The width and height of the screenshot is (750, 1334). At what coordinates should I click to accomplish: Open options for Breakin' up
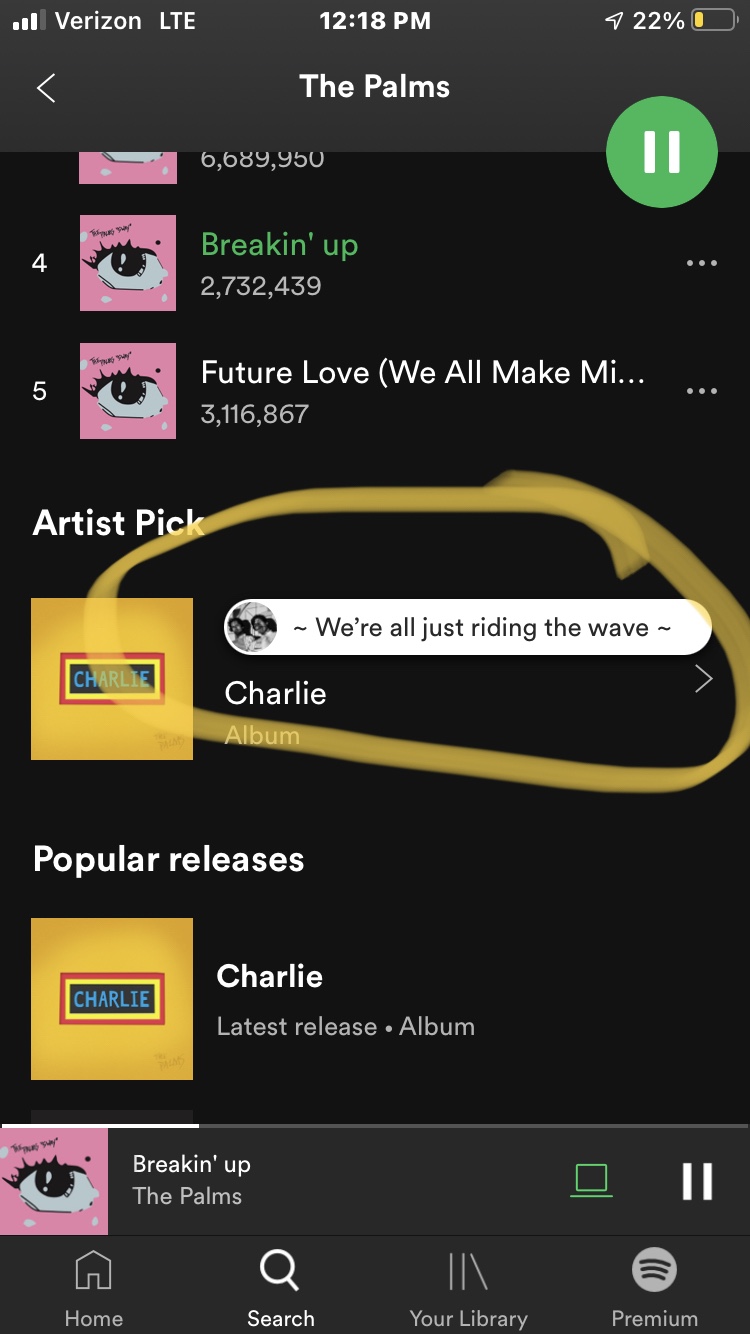click(702, 263)
